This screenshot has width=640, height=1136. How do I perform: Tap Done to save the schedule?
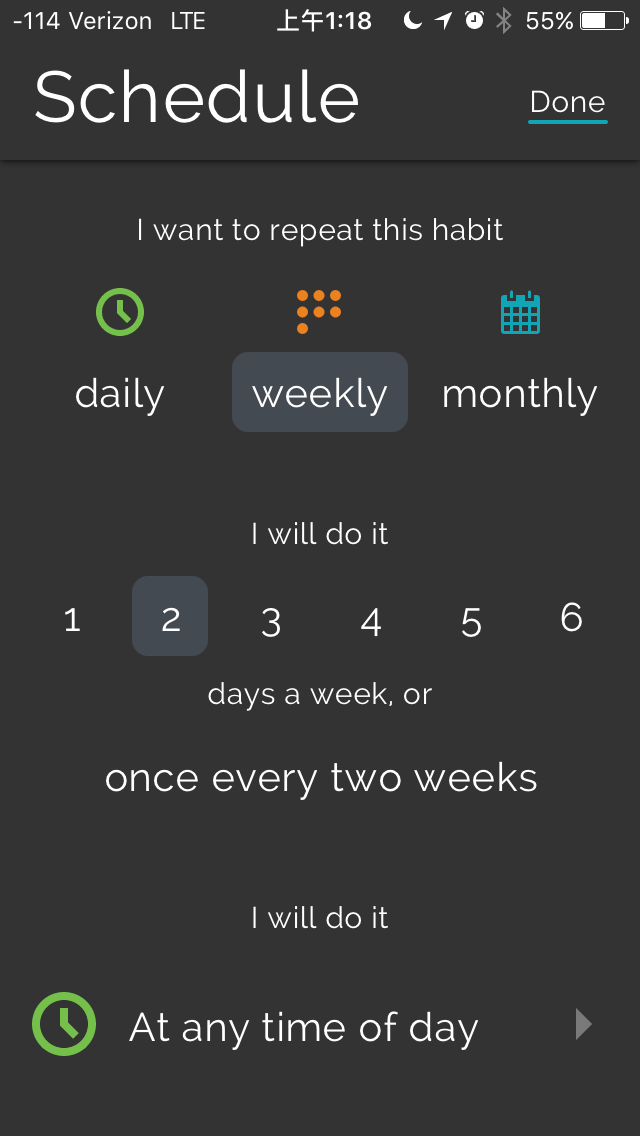567,103
